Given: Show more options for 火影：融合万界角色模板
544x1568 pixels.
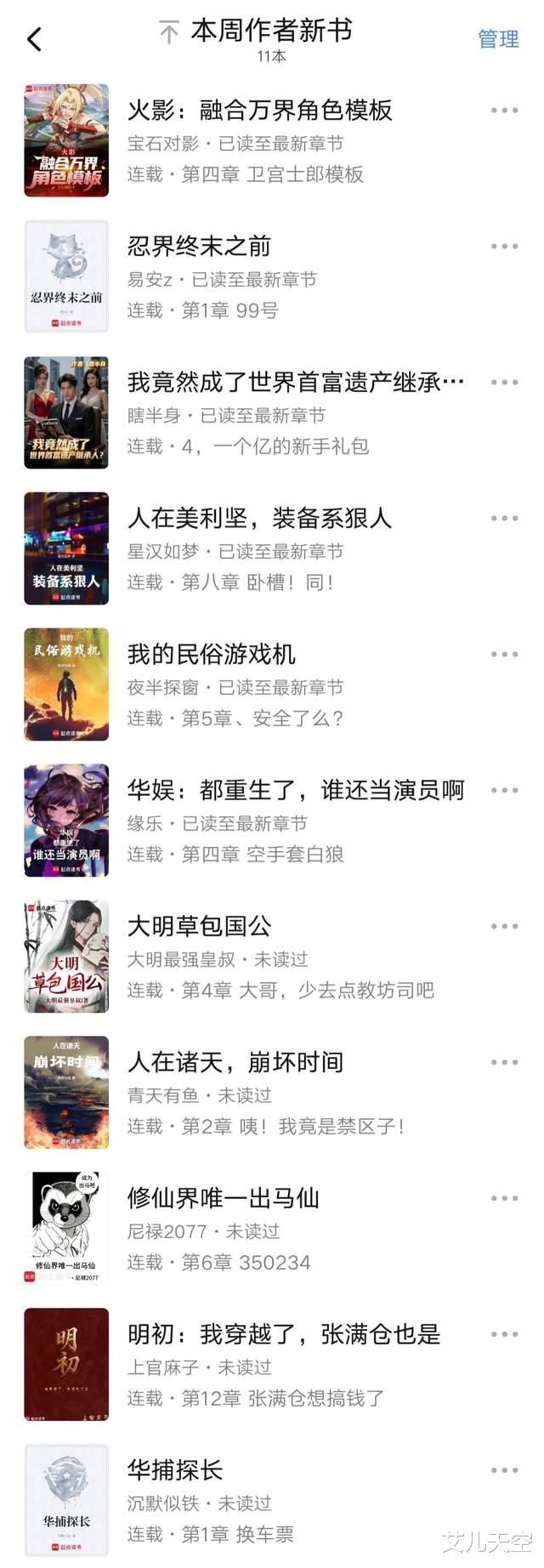Looking at the screenshot, I should coord(504,111).
